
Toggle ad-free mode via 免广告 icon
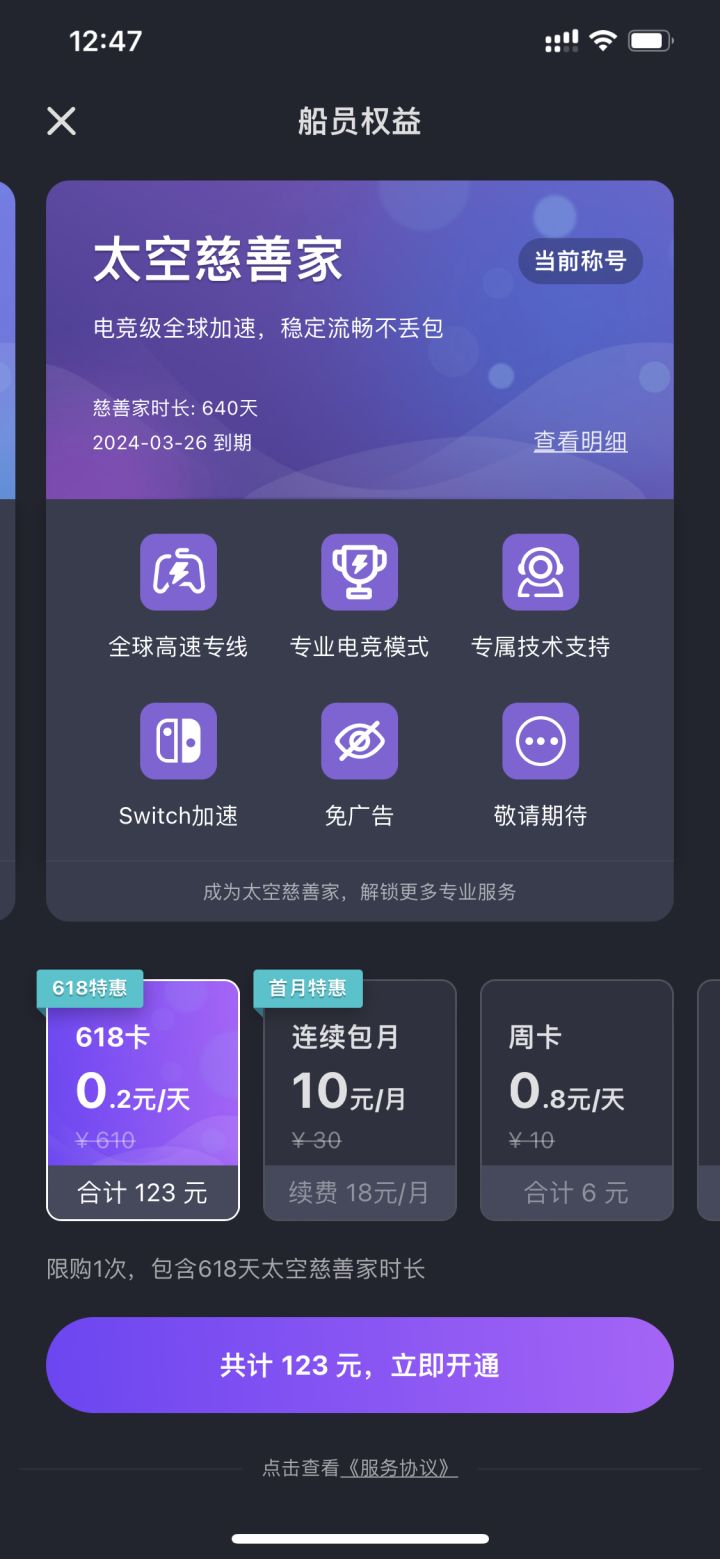(x=359, y=740)
